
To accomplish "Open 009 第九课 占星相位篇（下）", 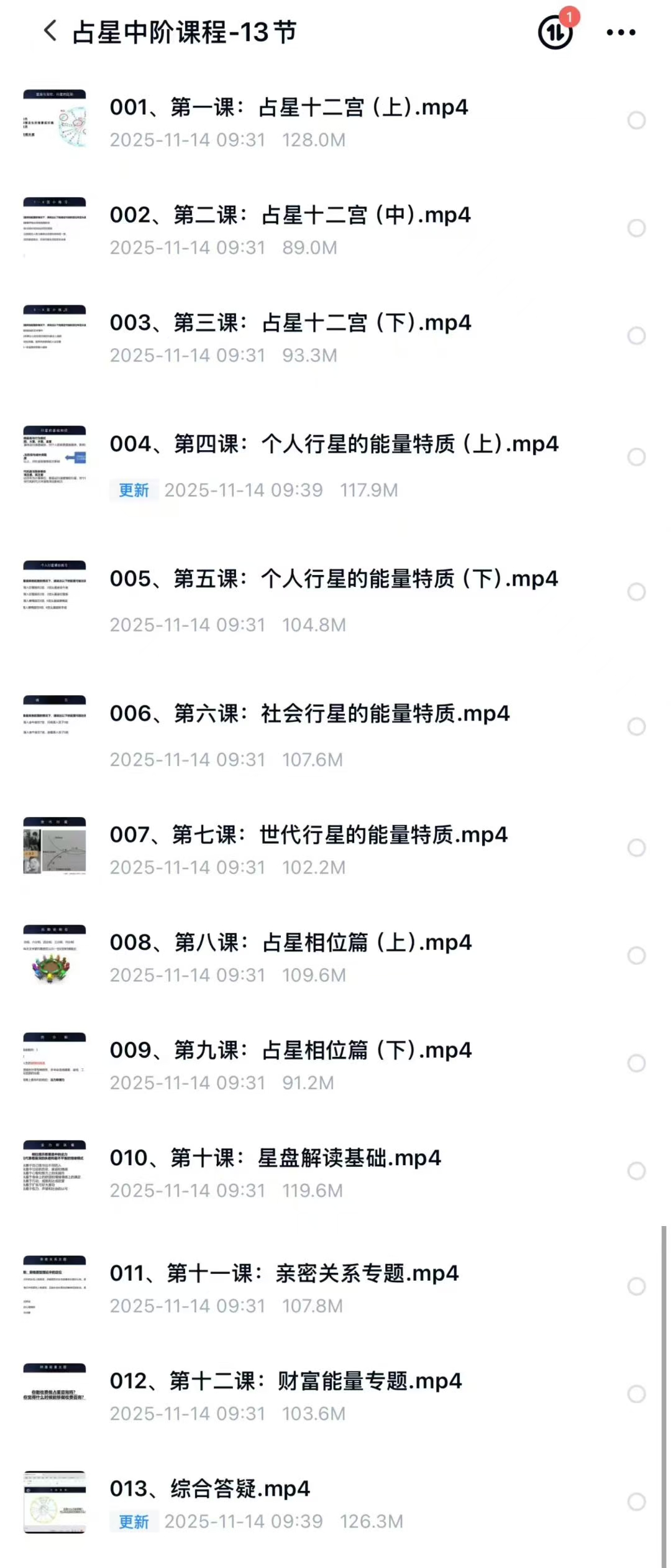I will click(x=291, y=1051).
